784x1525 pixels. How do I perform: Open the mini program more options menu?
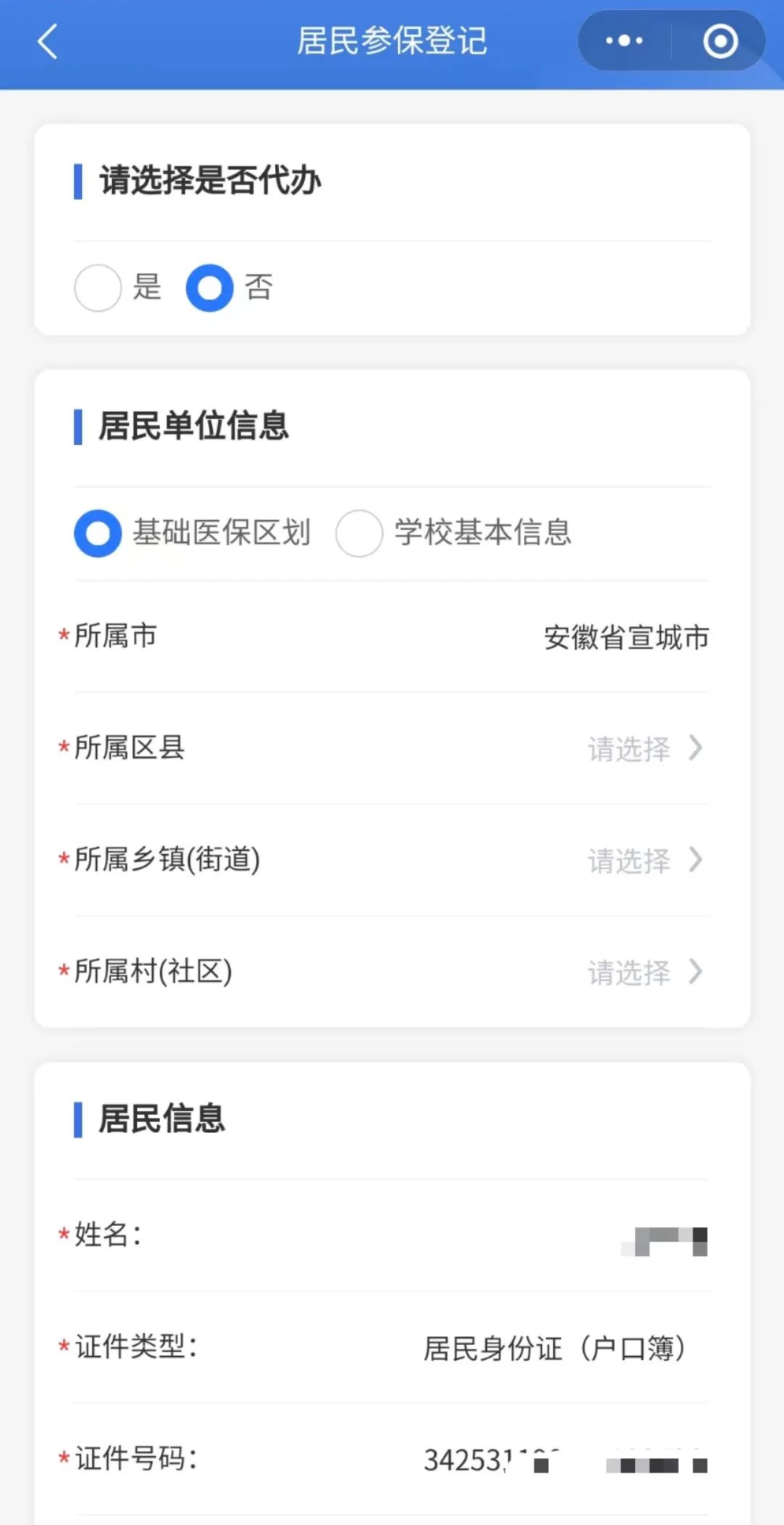[x=624, y=41]
